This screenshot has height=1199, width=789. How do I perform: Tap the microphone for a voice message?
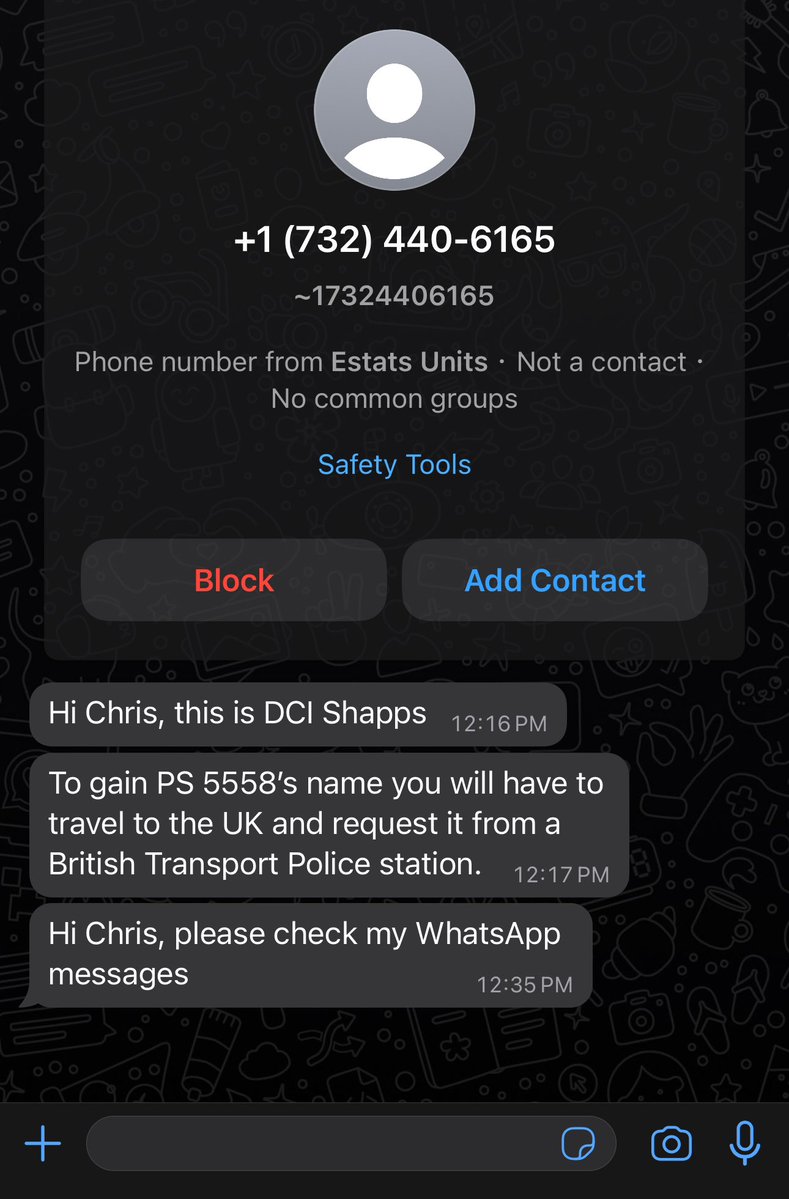(744, 1143)
